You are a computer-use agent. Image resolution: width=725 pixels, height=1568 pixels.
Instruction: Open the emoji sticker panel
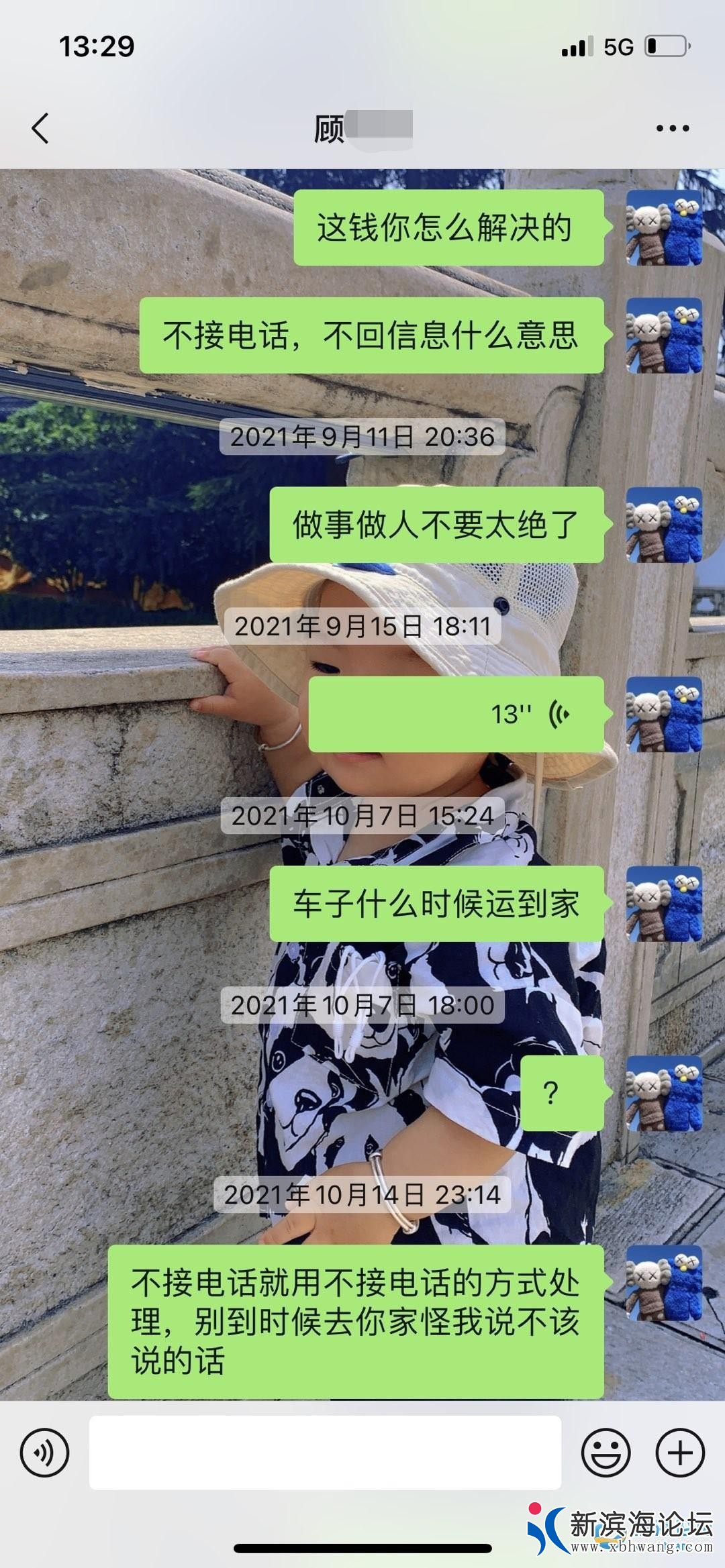pos(606,1453)
